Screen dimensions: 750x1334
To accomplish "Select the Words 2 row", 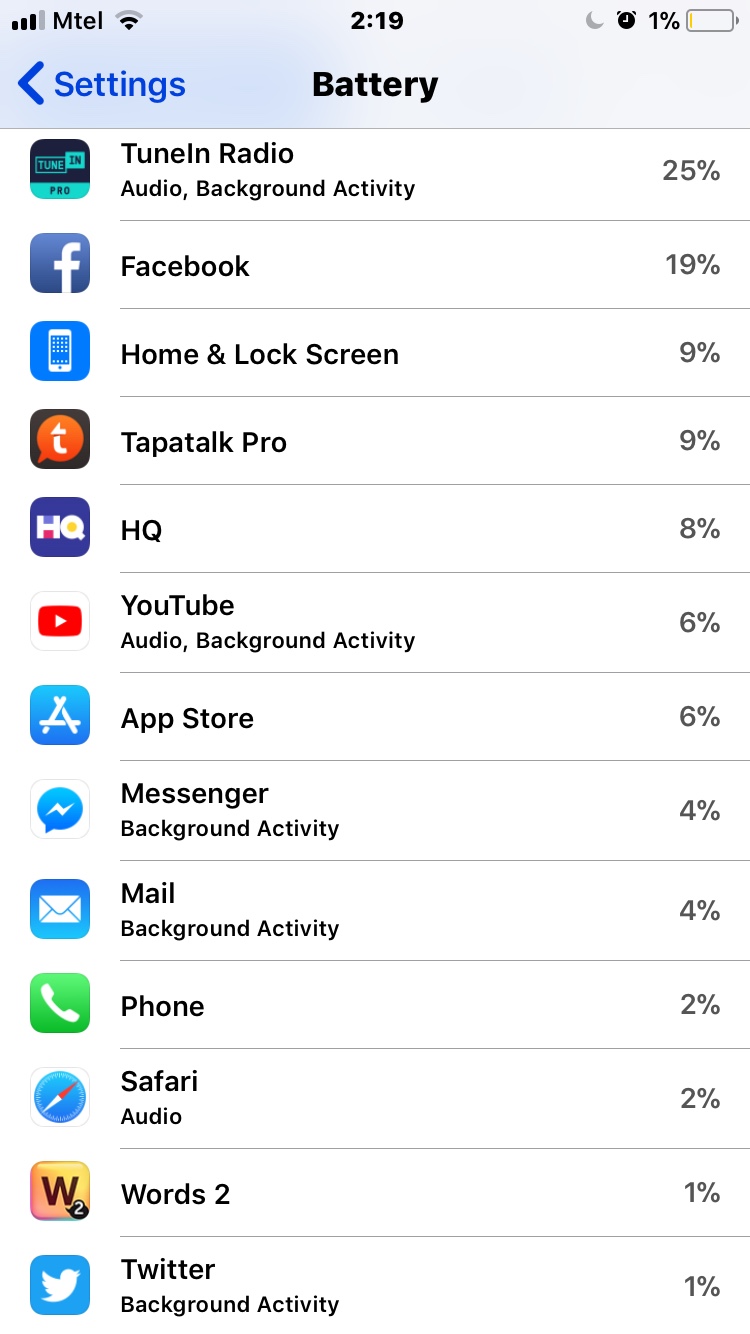I will click(x=375, y=1193).
